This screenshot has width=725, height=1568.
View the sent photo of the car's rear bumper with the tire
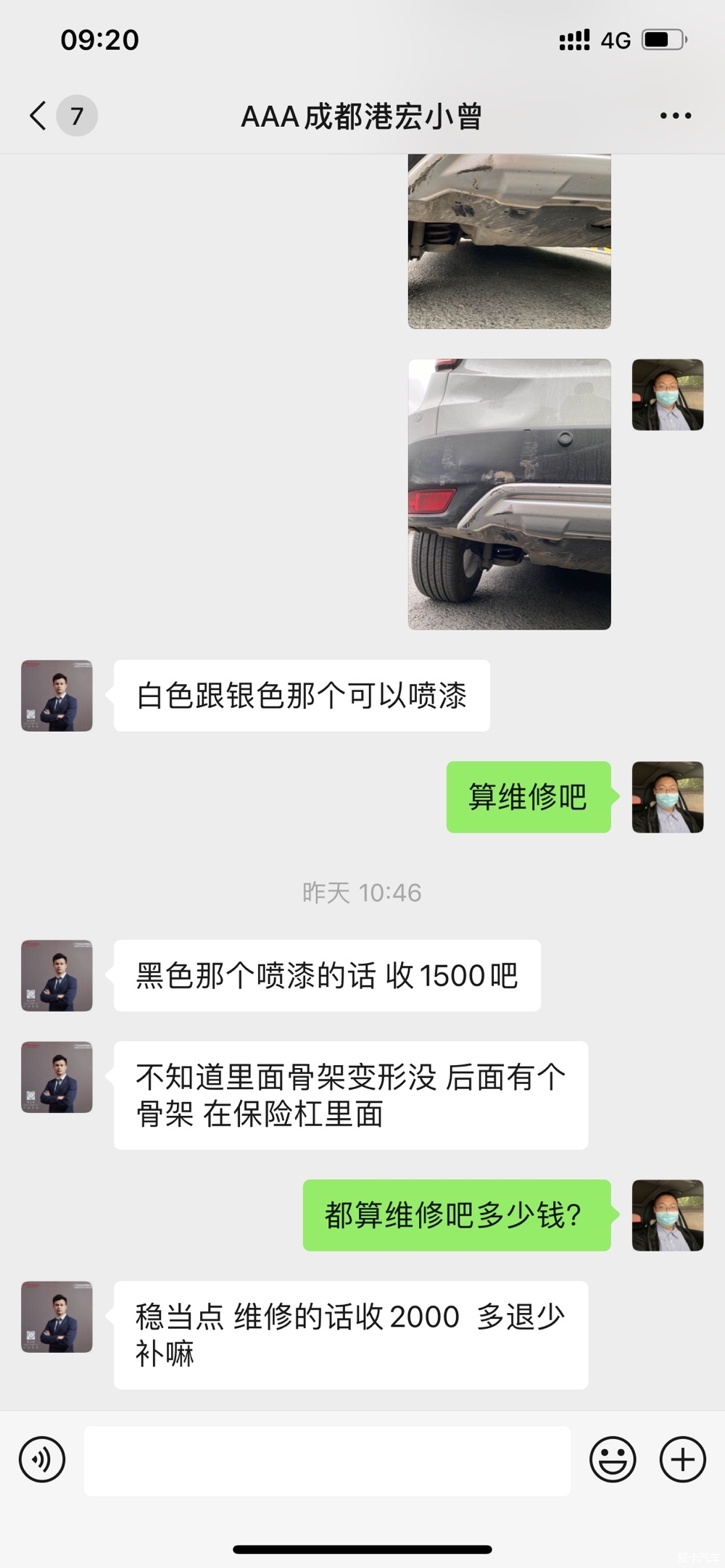point(509,494)
